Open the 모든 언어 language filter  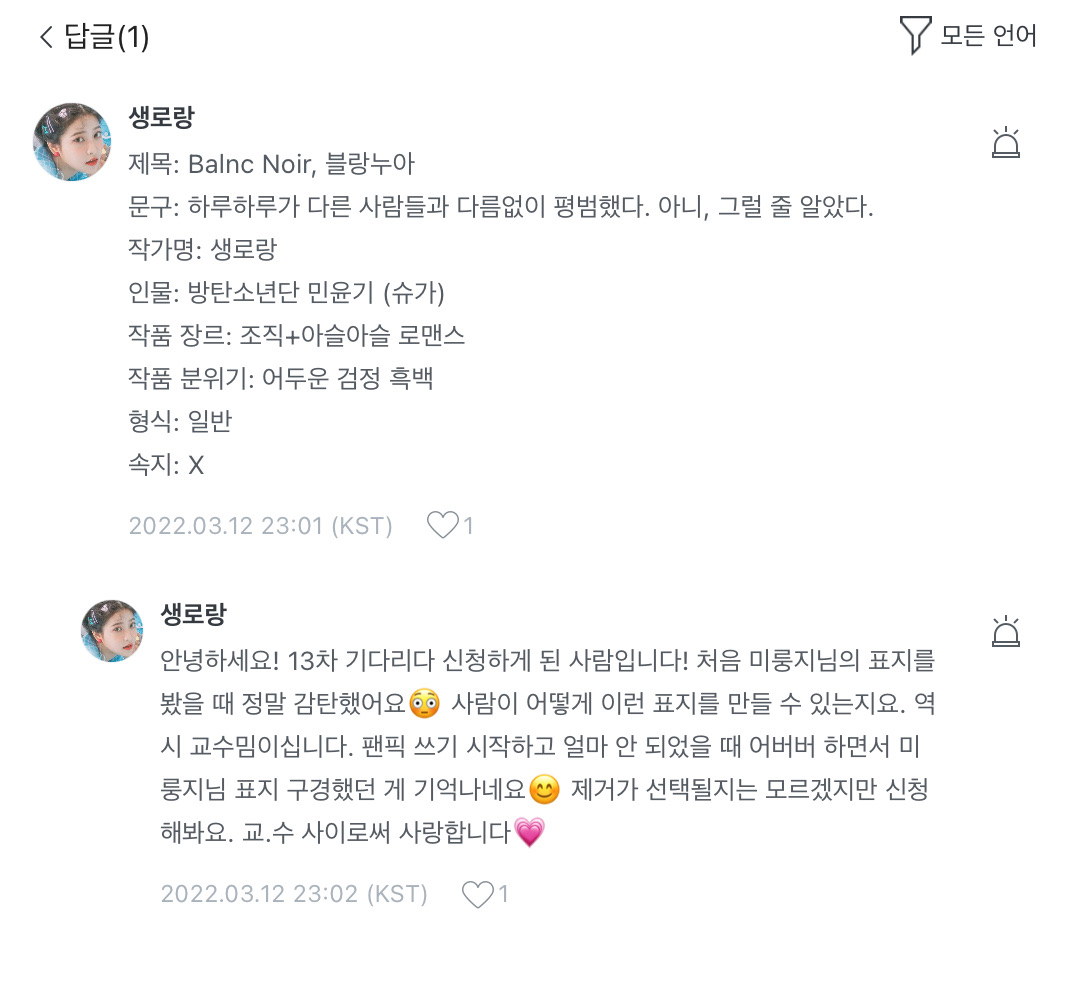(x=968, y=36)
